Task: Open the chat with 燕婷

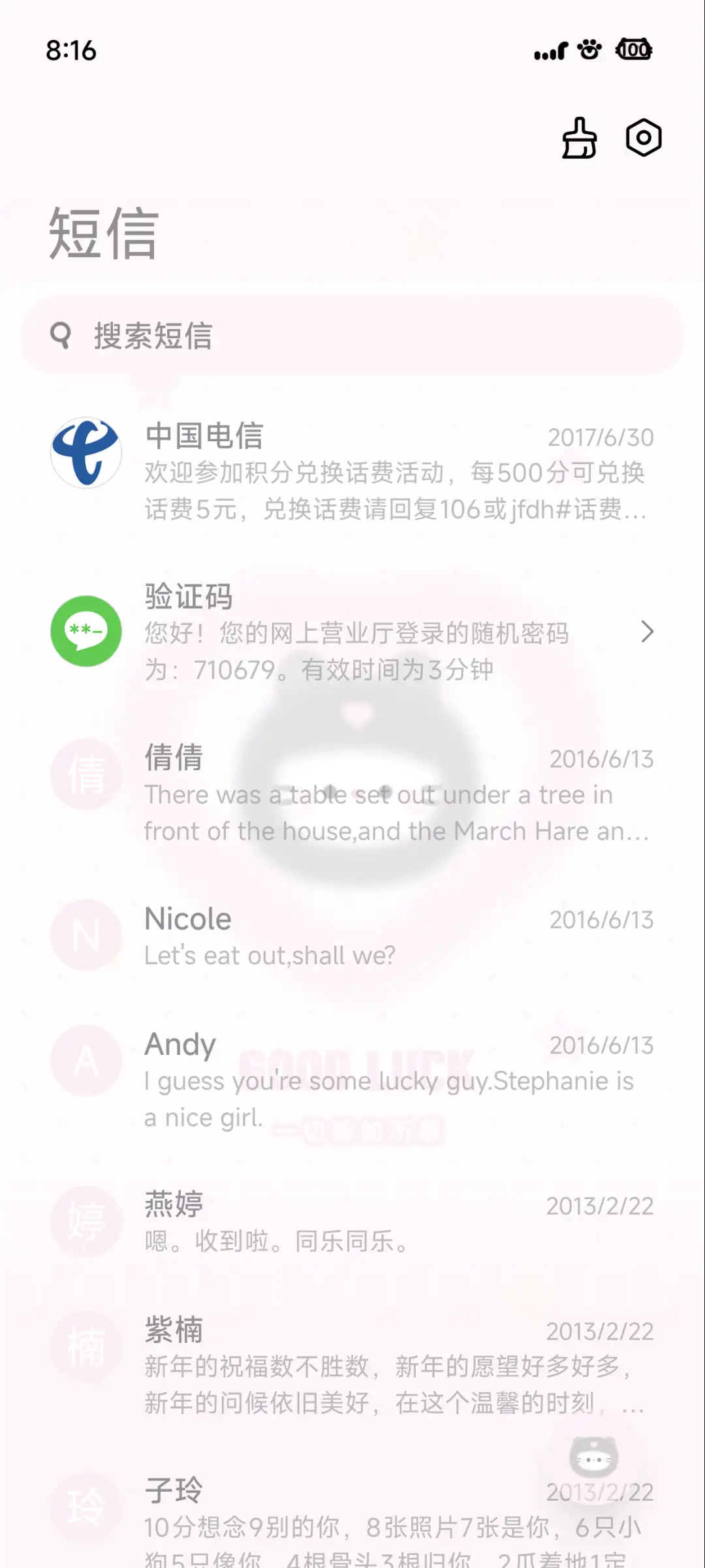Action: click(352, 1222)
